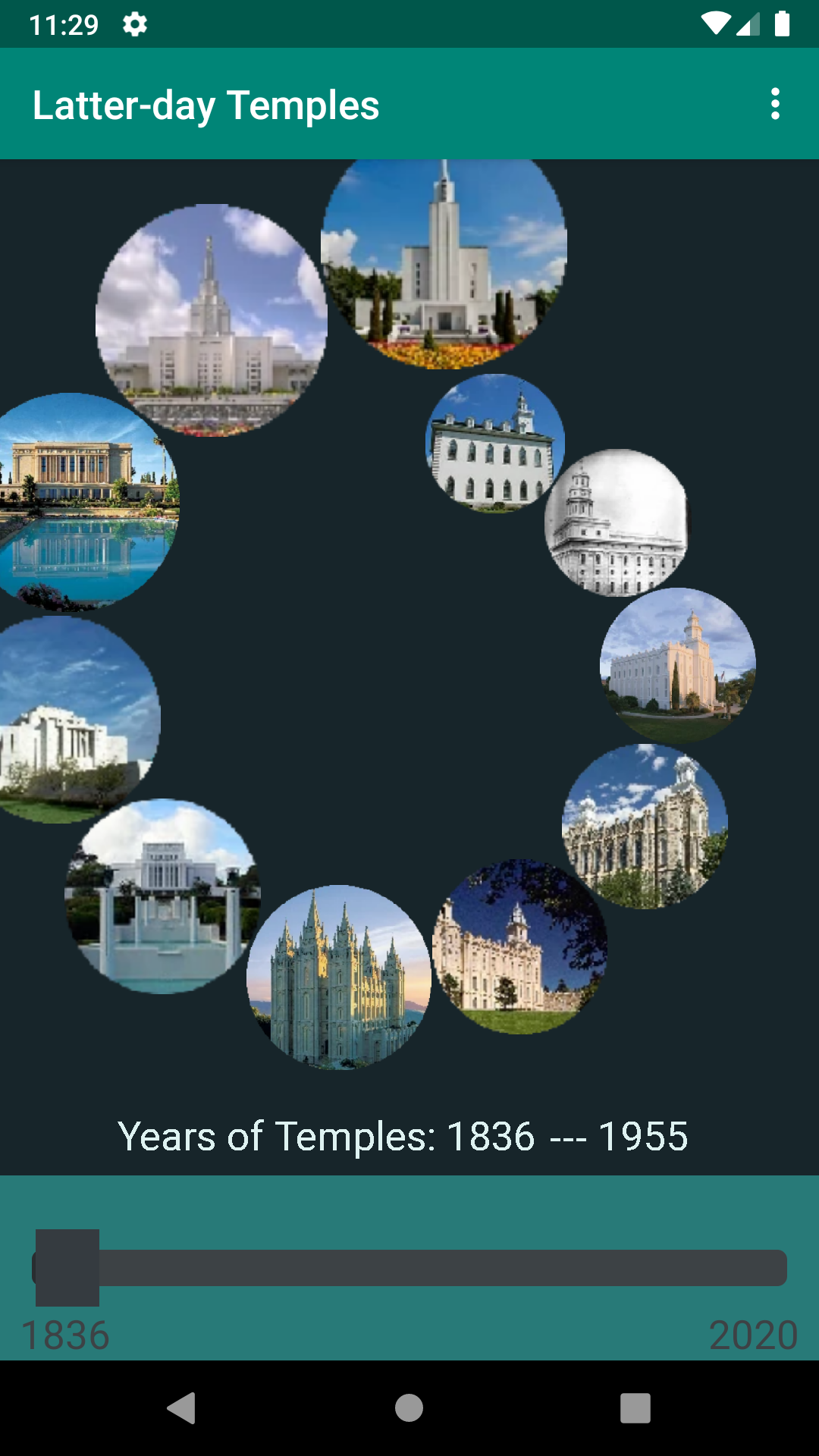The width and height of the screenshot is (819, 1456).
Task: Select the Kirtland Temple photo
Action: click(x=495, y=444)
